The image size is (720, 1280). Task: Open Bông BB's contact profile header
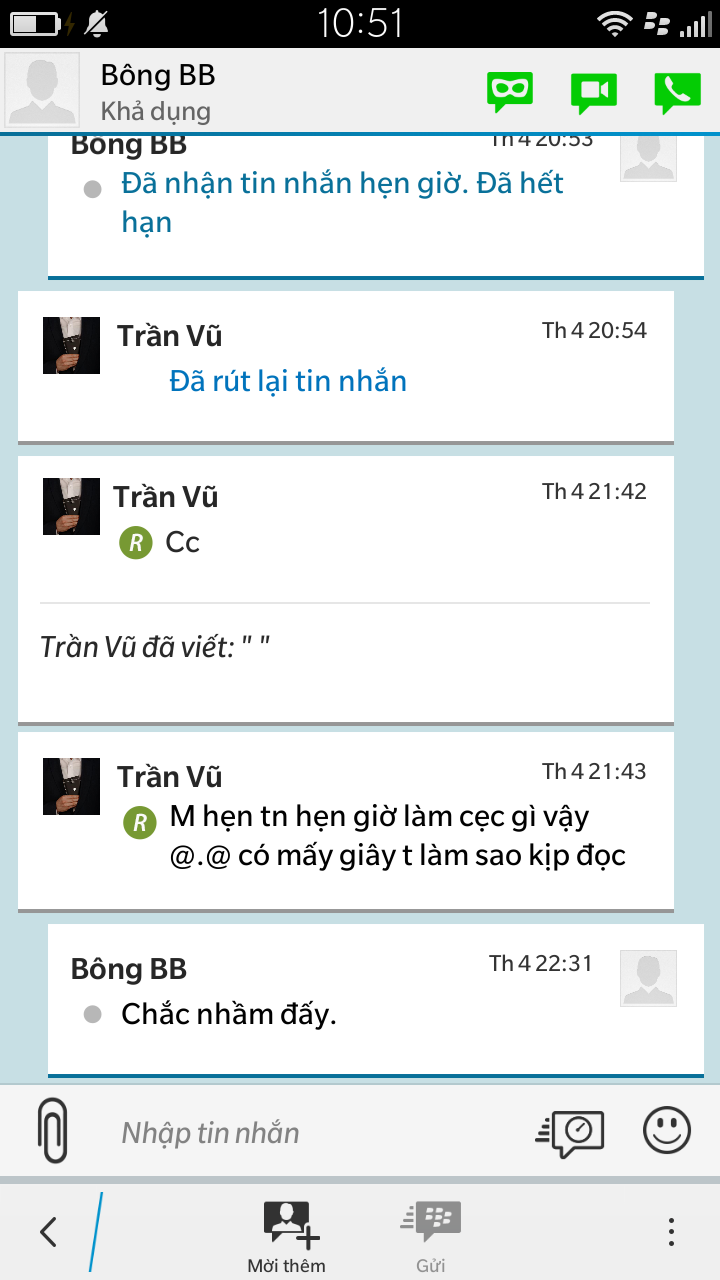160,90
